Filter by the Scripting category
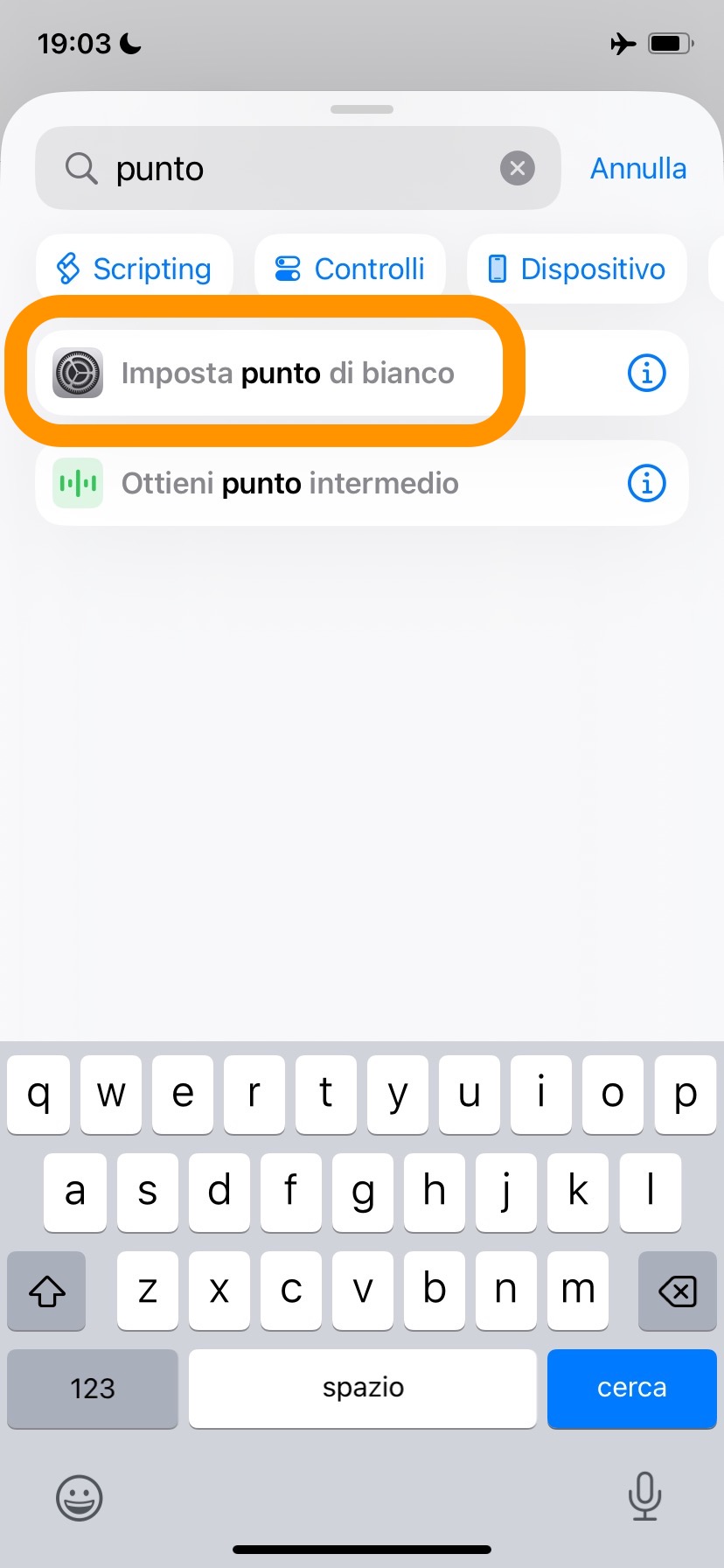Screen dimensions: 724x1568 [135, 269]
